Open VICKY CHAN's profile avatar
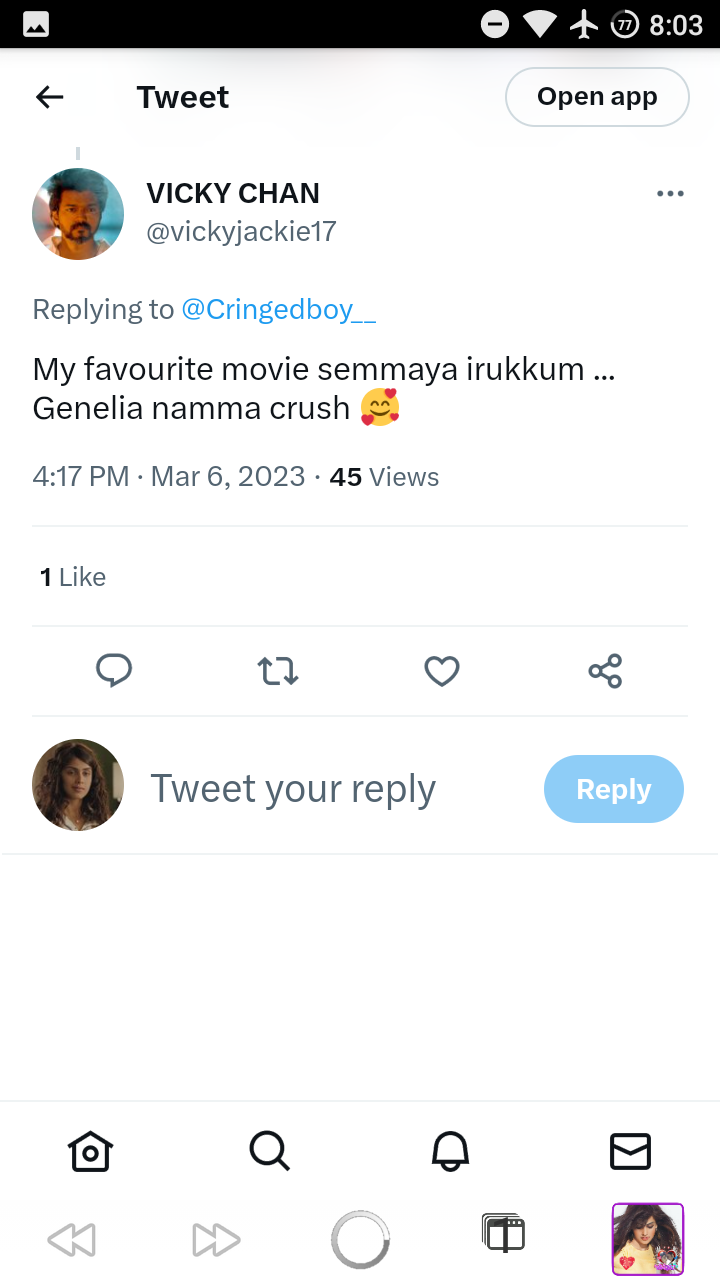 click(78, 214)
